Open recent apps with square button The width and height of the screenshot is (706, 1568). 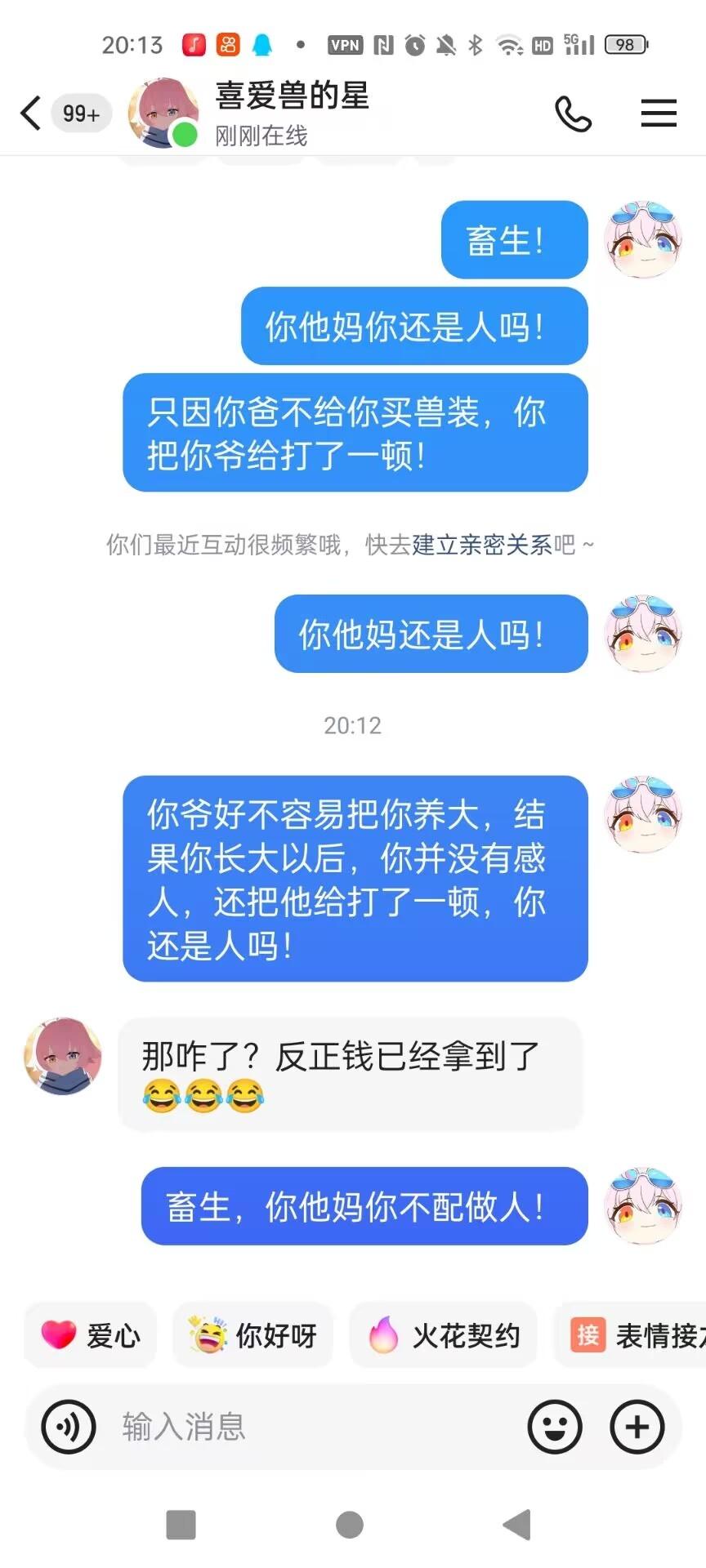181,1524
